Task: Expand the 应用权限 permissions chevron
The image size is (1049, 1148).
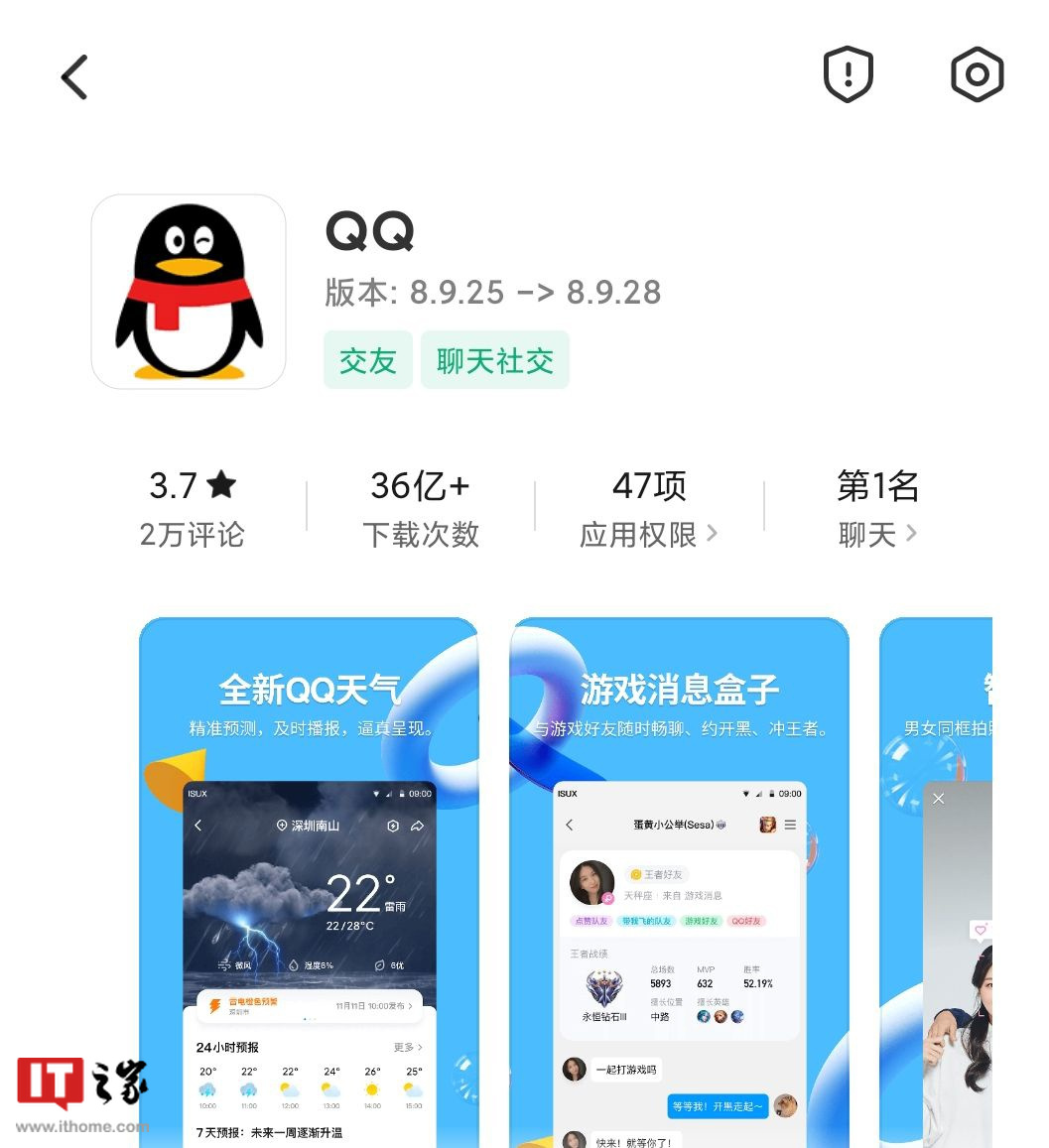Action: coord(713,534)
